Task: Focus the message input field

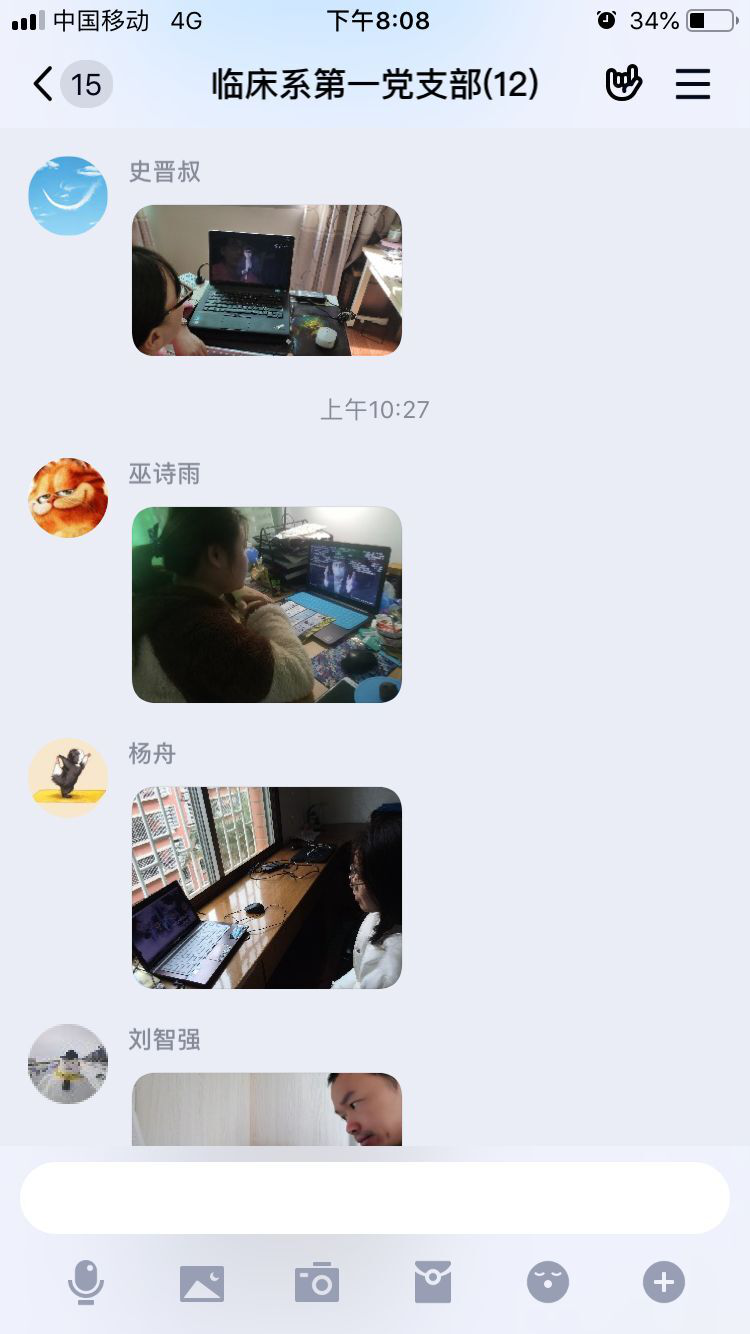Action: (x=375, y=1197)
